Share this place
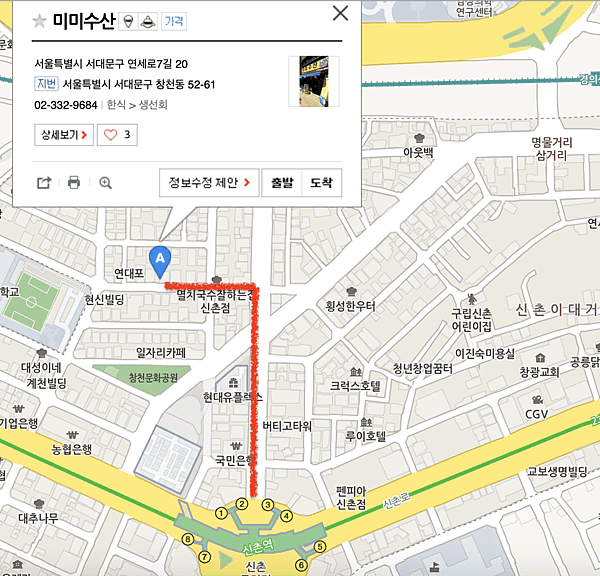The height and width of the screenshot is (576, 600). (x=44, y=183)
